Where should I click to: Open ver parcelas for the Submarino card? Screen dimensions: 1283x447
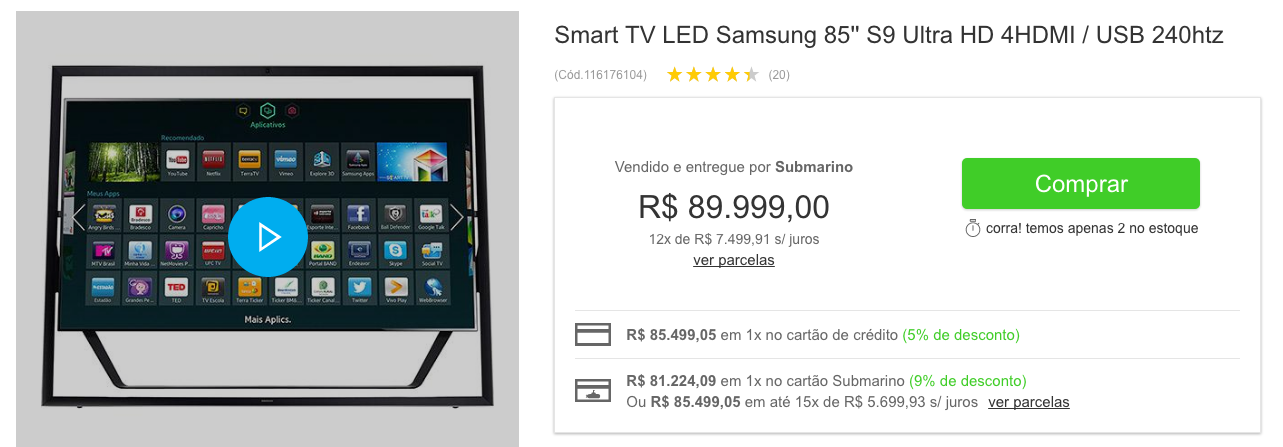pos(1028,402)
